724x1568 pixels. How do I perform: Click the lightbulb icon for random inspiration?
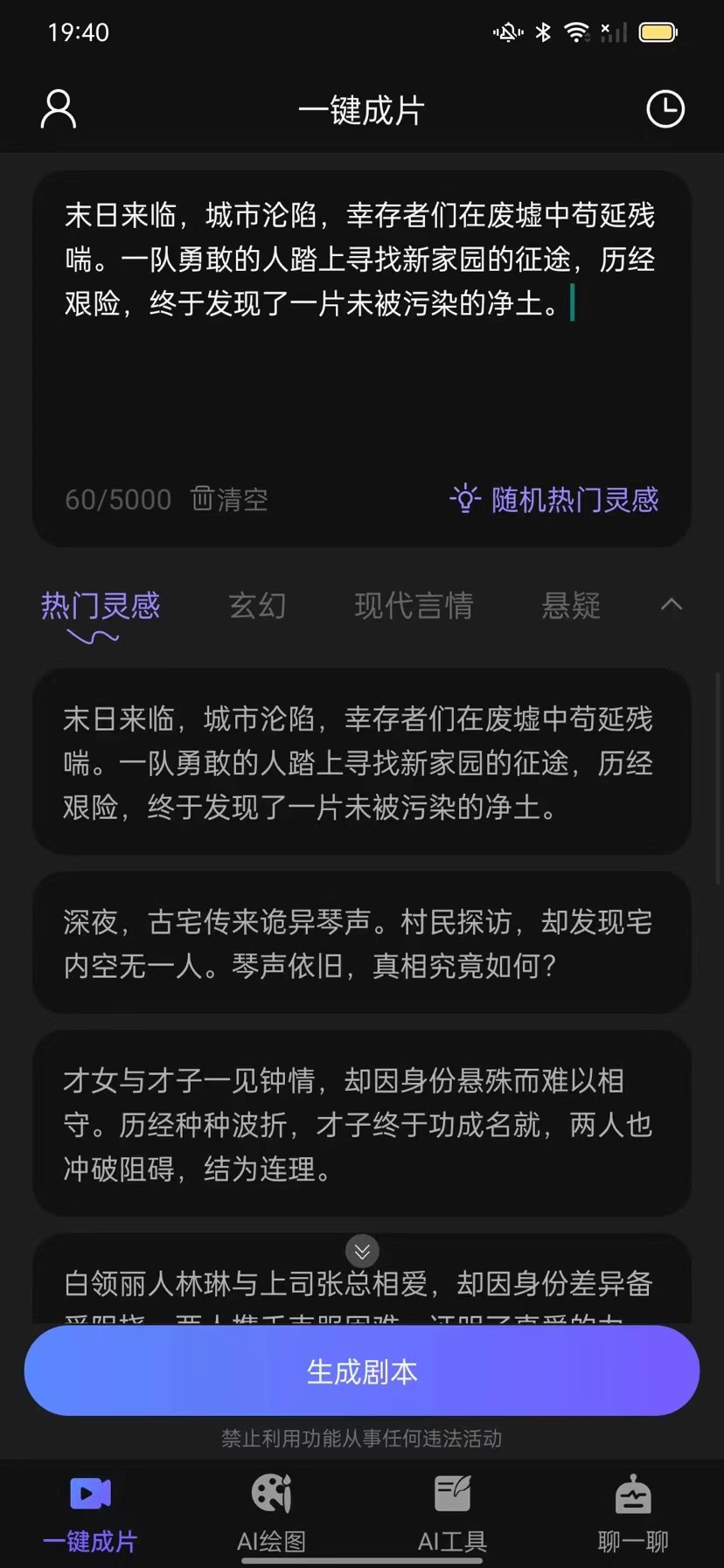464,498
